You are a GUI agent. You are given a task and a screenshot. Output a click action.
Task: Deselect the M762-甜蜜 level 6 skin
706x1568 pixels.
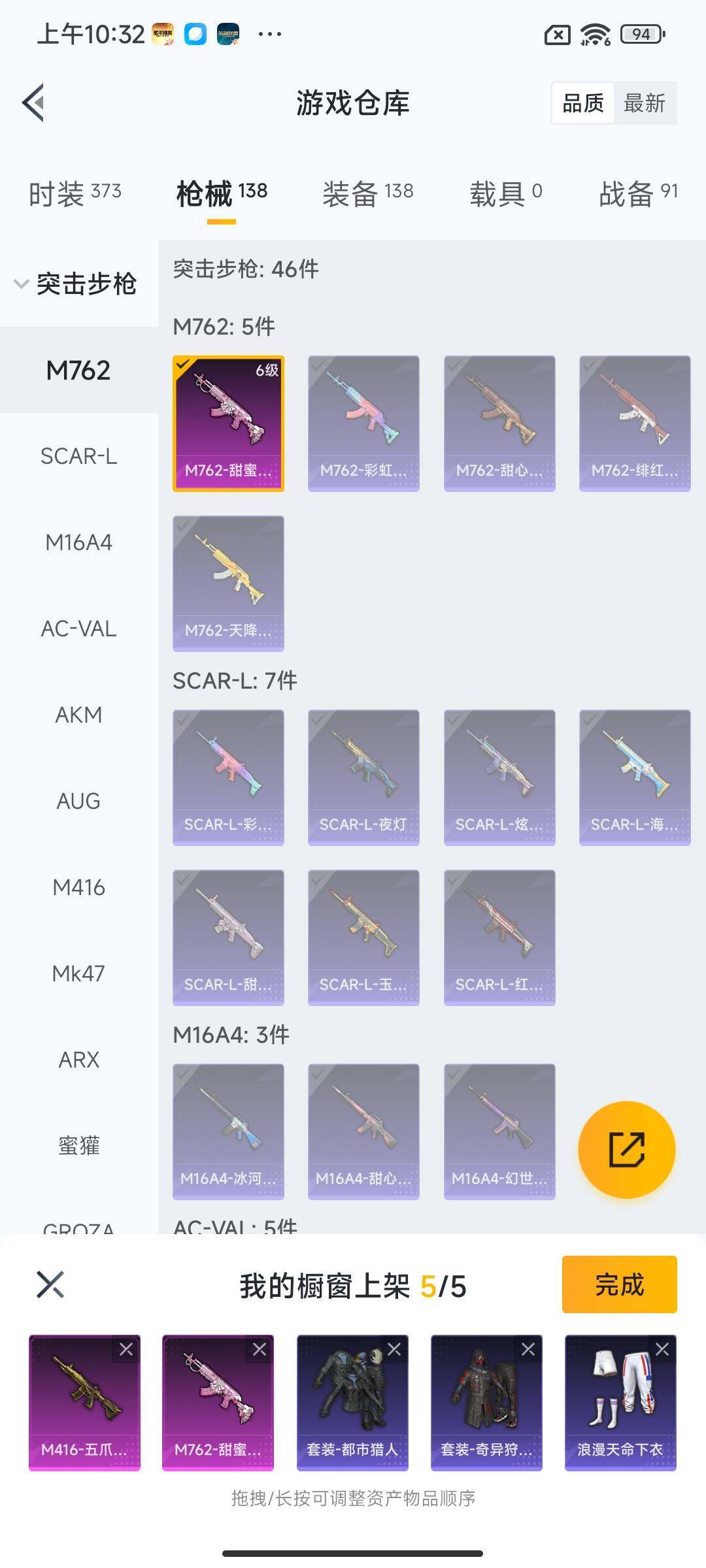[x=228, y=423]
